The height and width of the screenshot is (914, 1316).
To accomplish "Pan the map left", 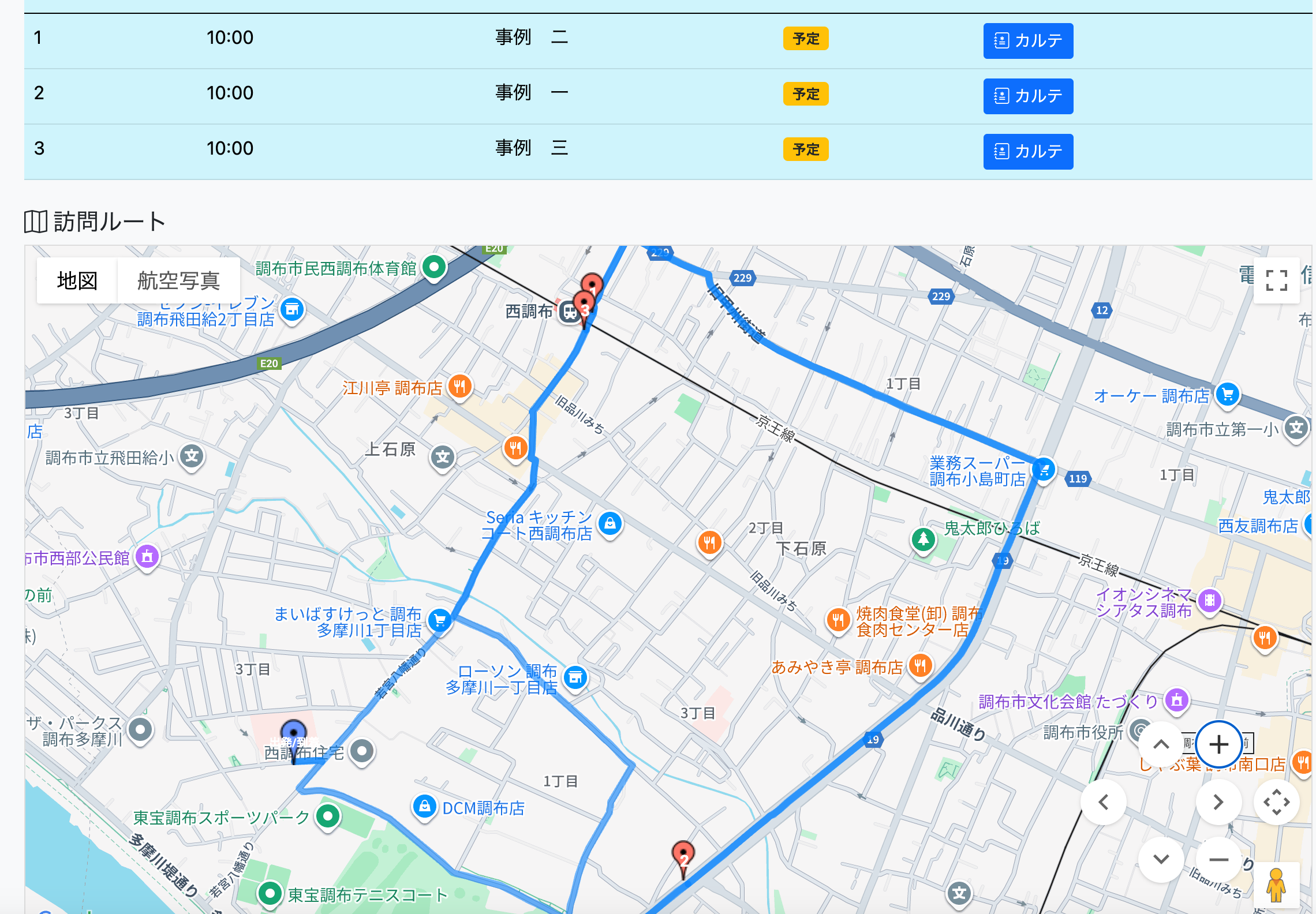I will (x=1103, y=802).
